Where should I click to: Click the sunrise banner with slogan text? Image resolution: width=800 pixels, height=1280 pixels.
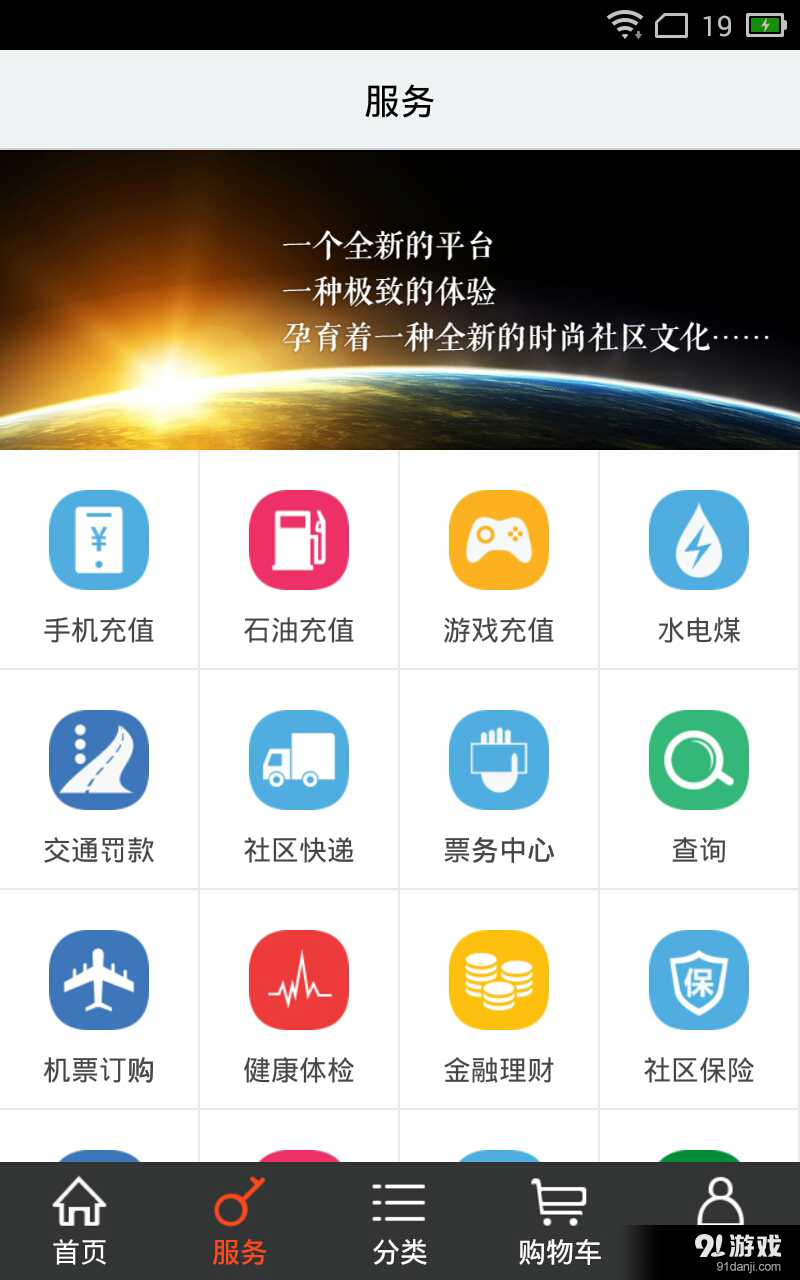[x=400, y=300]
